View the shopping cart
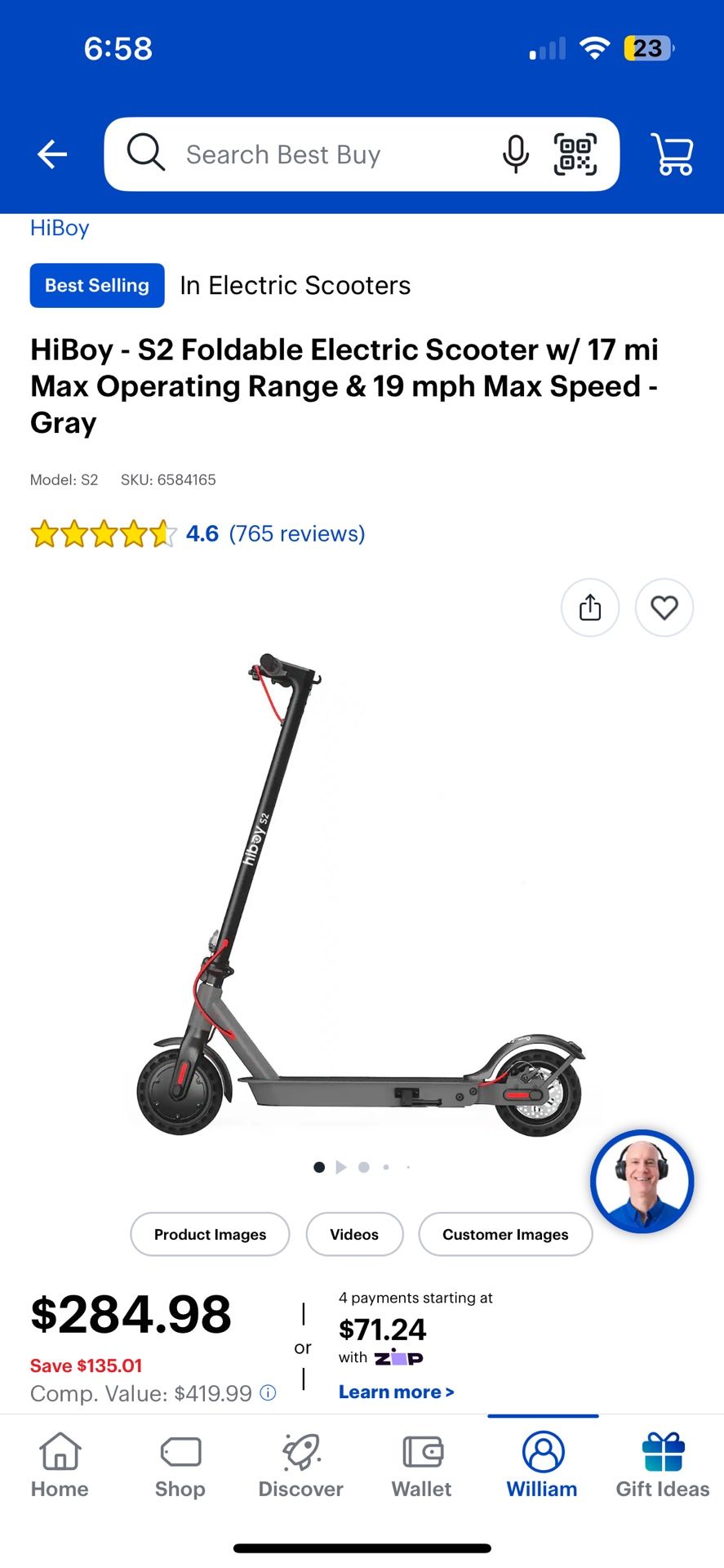 pyautogui.click(x=672, y=154)
